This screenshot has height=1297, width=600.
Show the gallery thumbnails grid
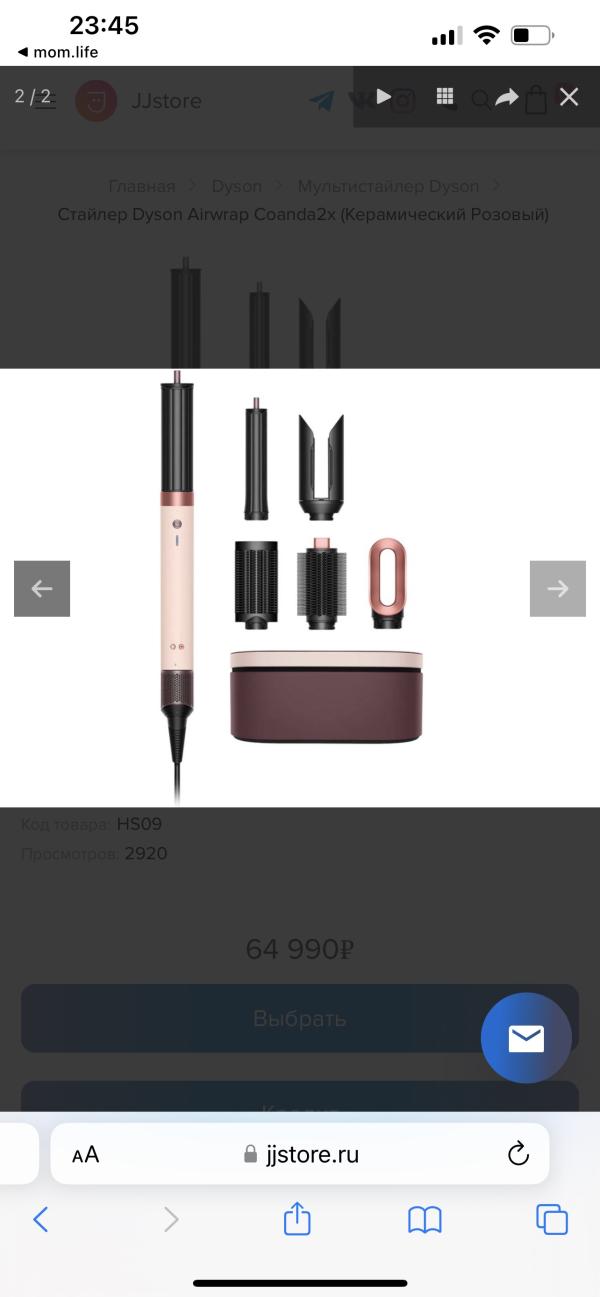pos(445,97)
